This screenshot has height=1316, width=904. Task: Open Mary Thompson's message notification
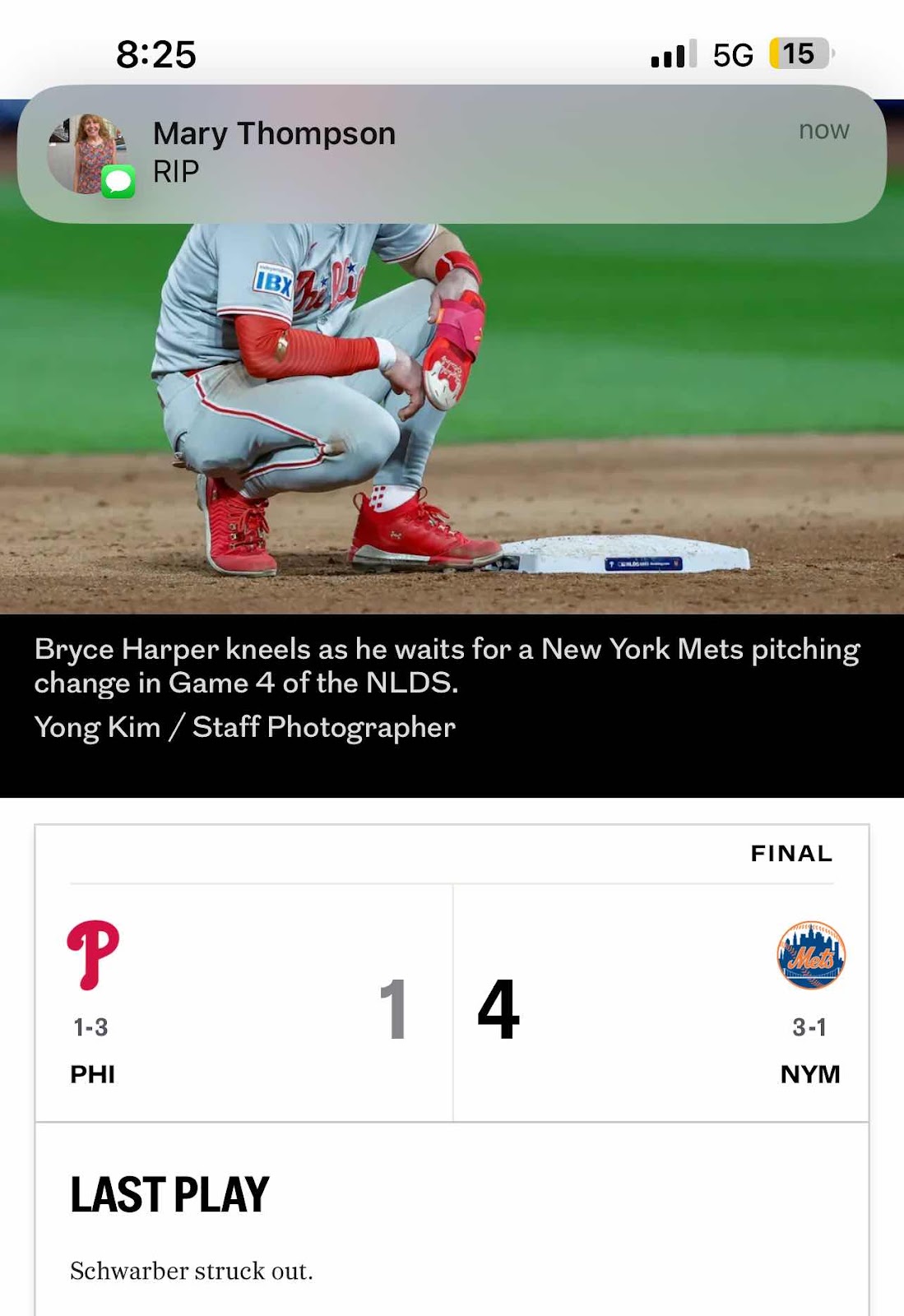451,154
